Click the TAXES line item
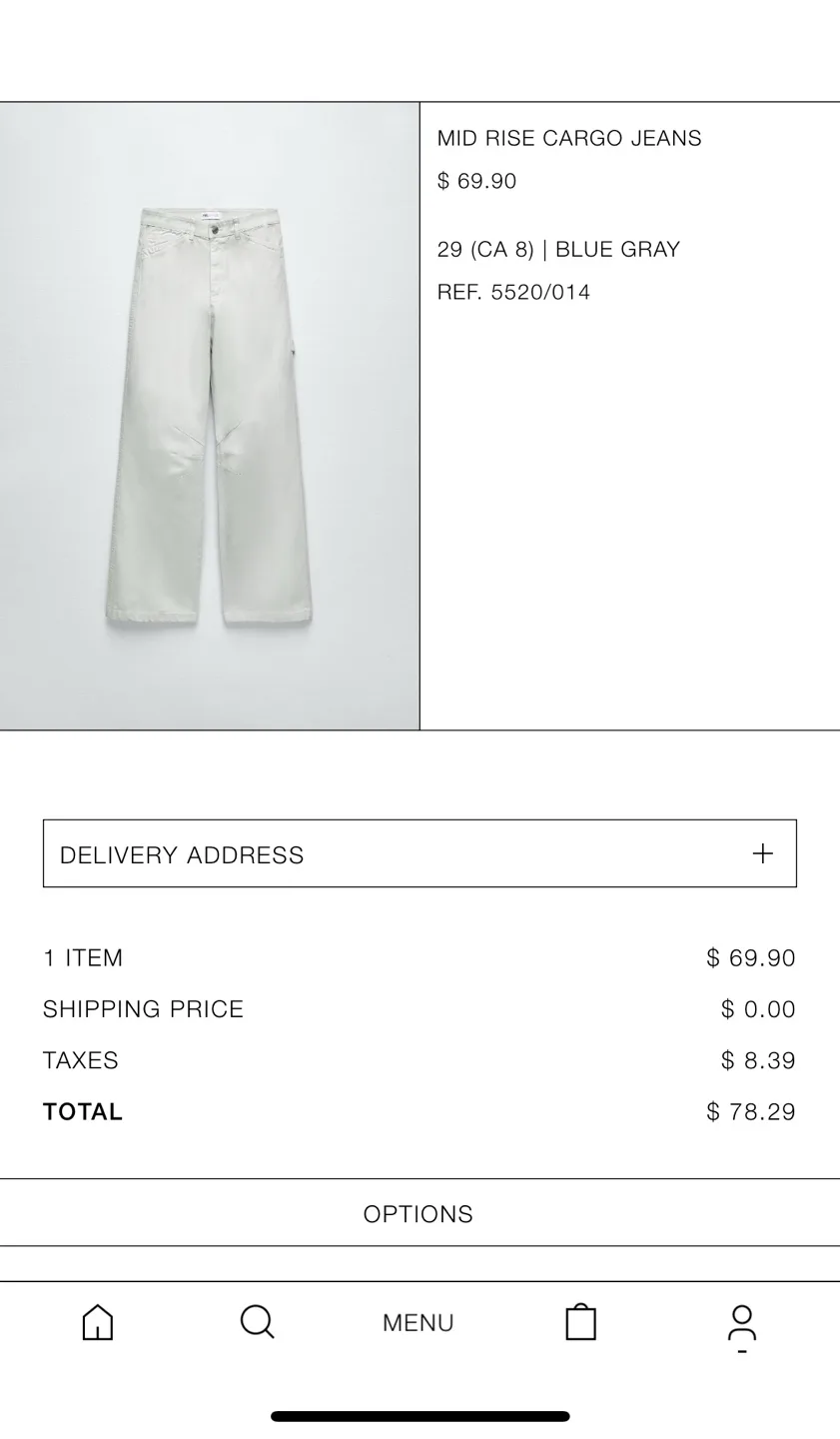This screenshot has width=840, height=1439. coord(80,1059)
